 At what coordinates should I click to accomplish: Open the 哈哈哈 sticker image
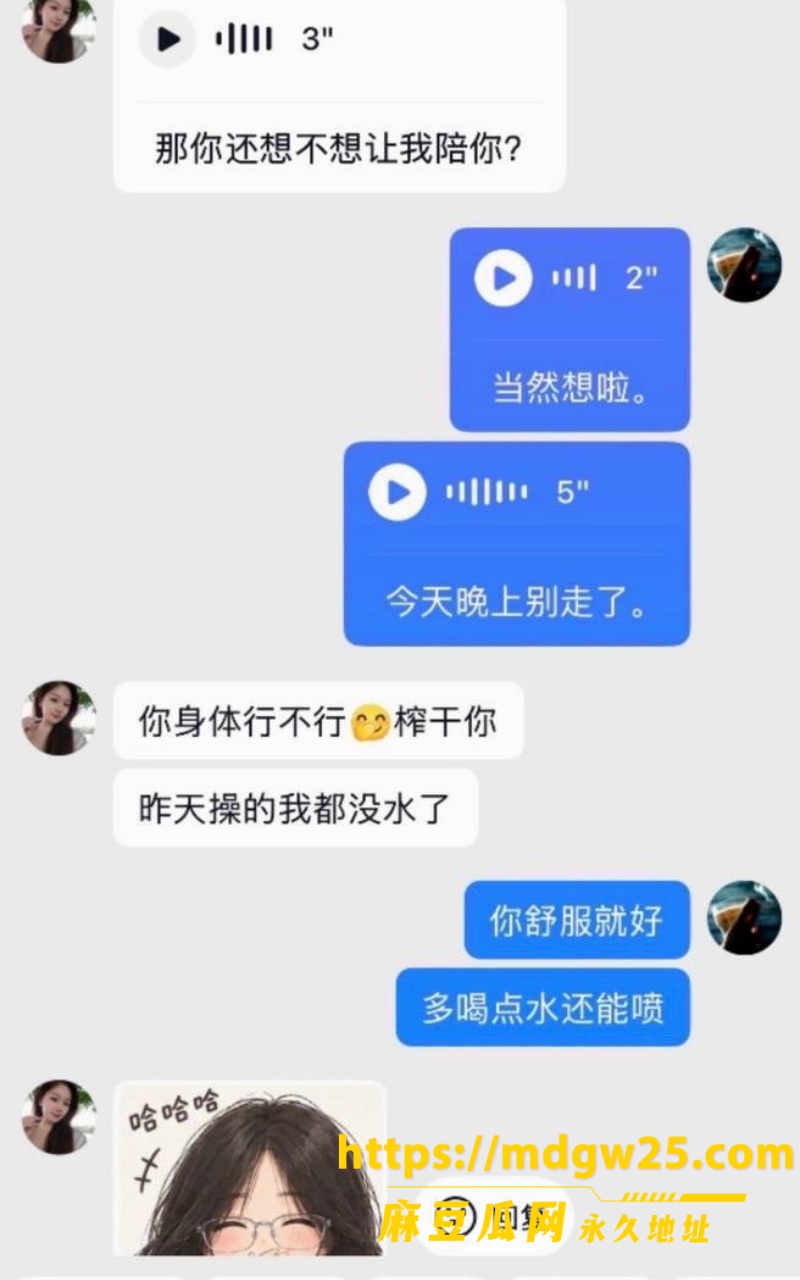coord(250,1168)
